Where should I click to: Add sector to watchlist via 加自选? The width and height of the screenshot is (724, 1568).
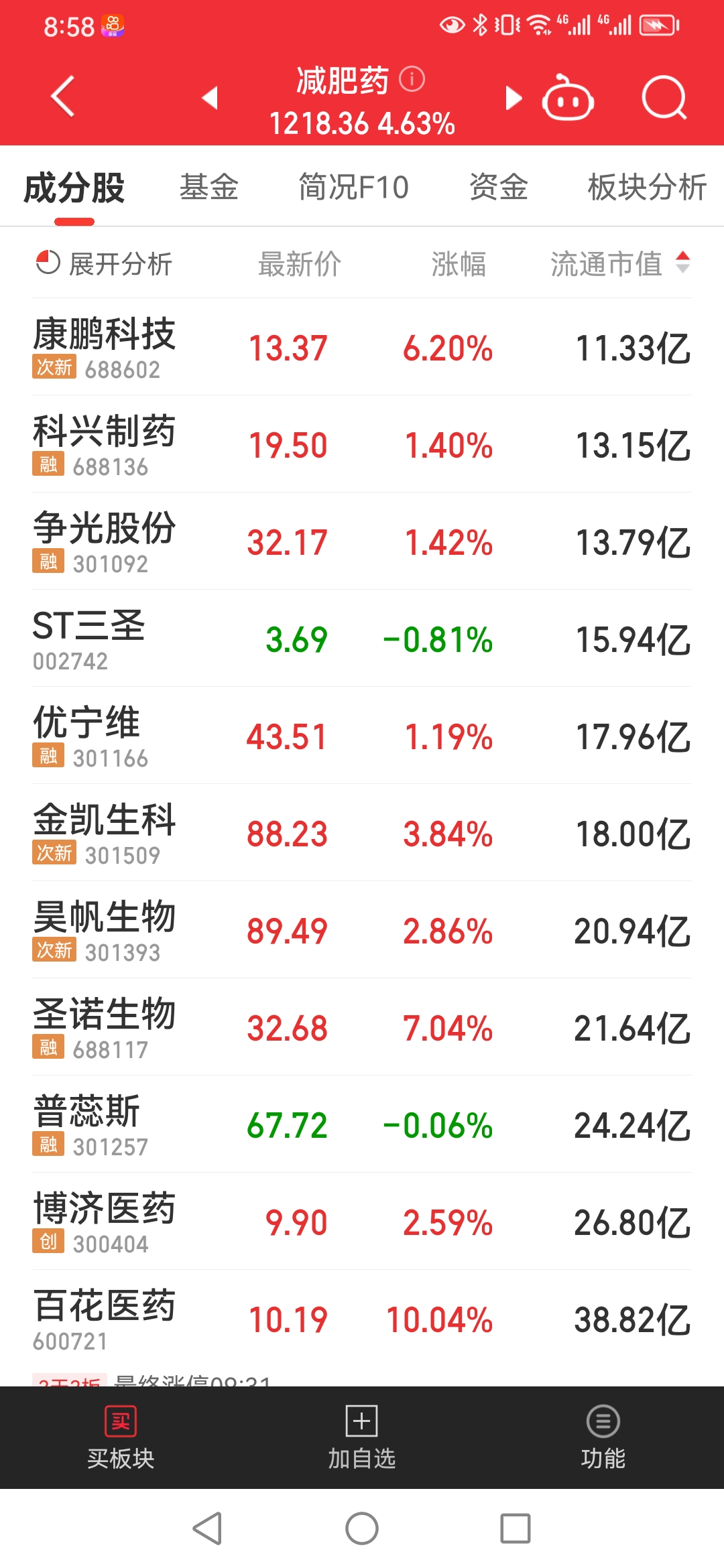click(x=362, y=1438)
